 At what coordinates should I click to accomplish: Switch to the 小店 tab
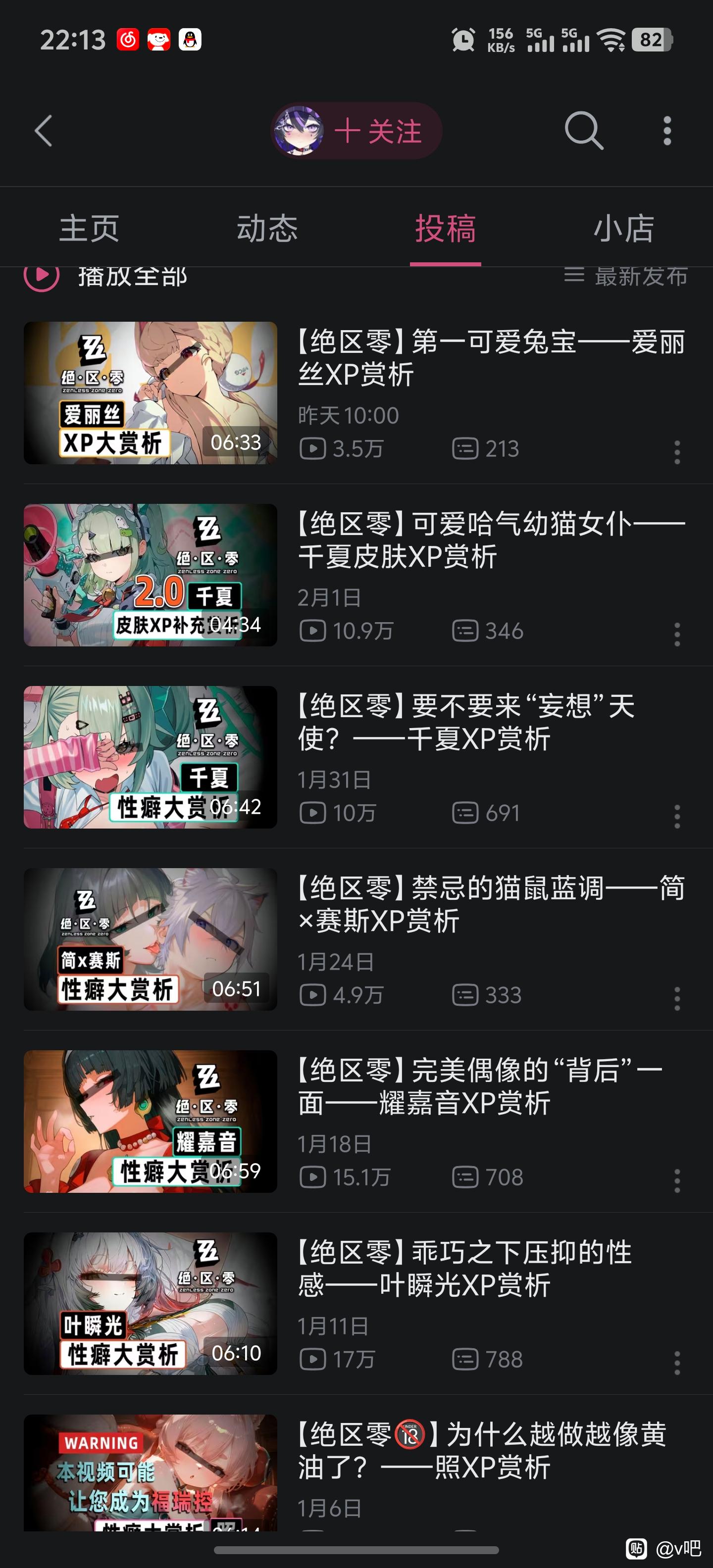pos(623,229)
